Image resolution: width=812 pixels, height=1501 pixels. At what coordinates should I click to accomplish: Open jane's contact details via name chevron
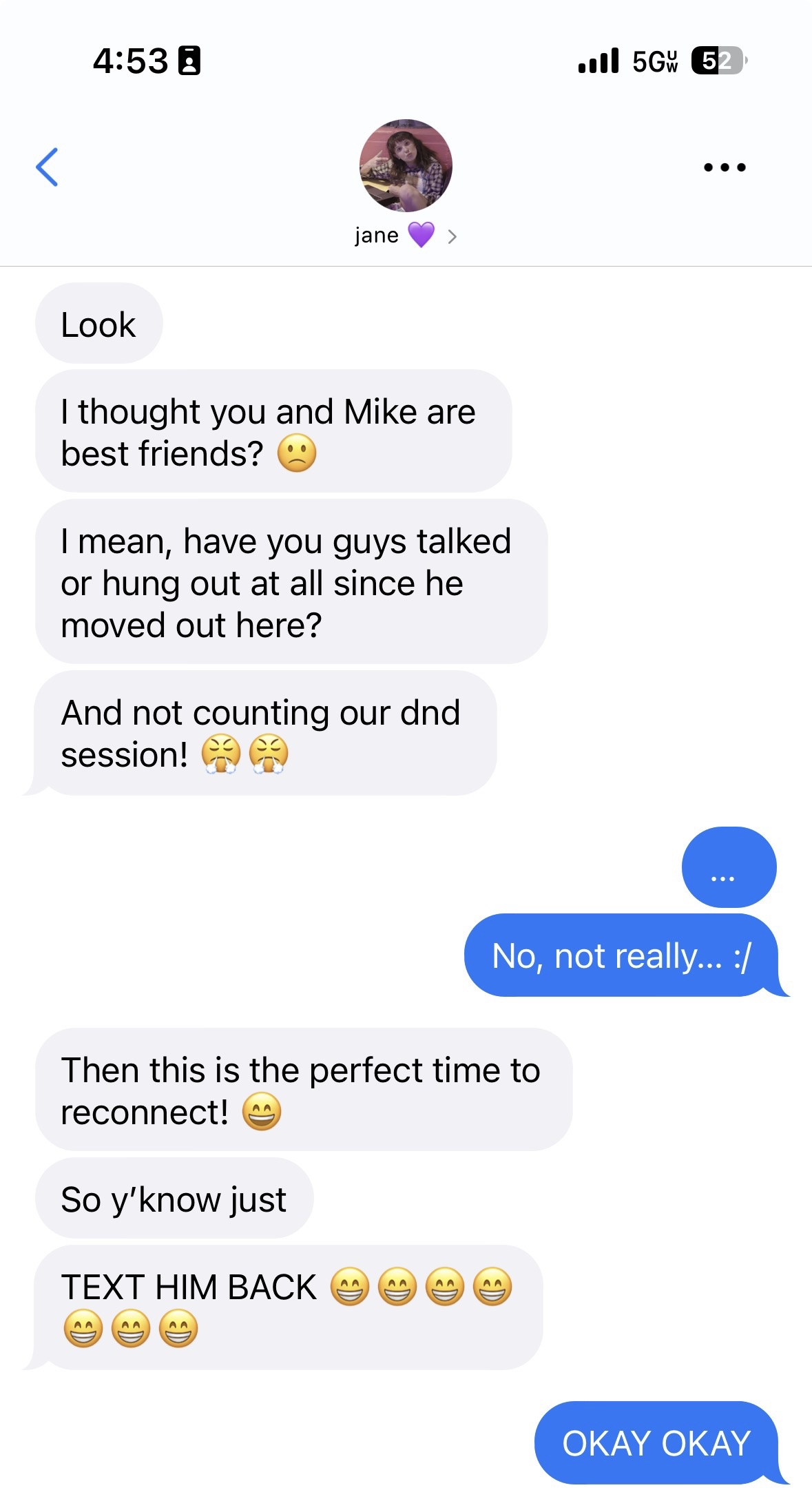(452, 237)
